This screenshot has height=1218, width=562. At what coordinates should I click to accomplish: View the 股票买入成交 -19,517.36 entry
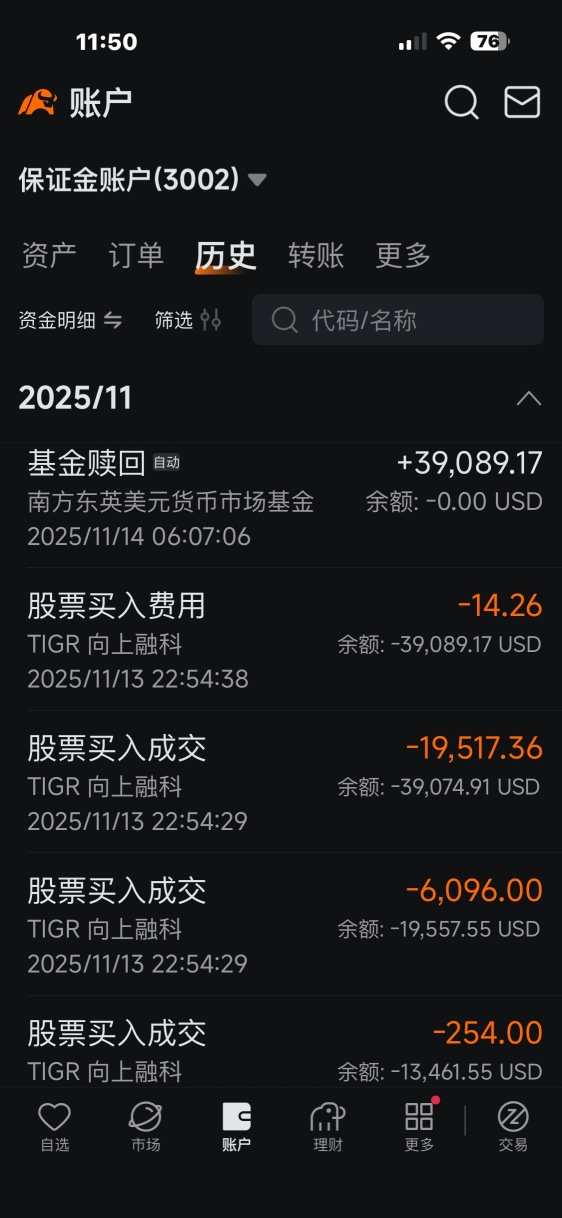tap(281, 782)
